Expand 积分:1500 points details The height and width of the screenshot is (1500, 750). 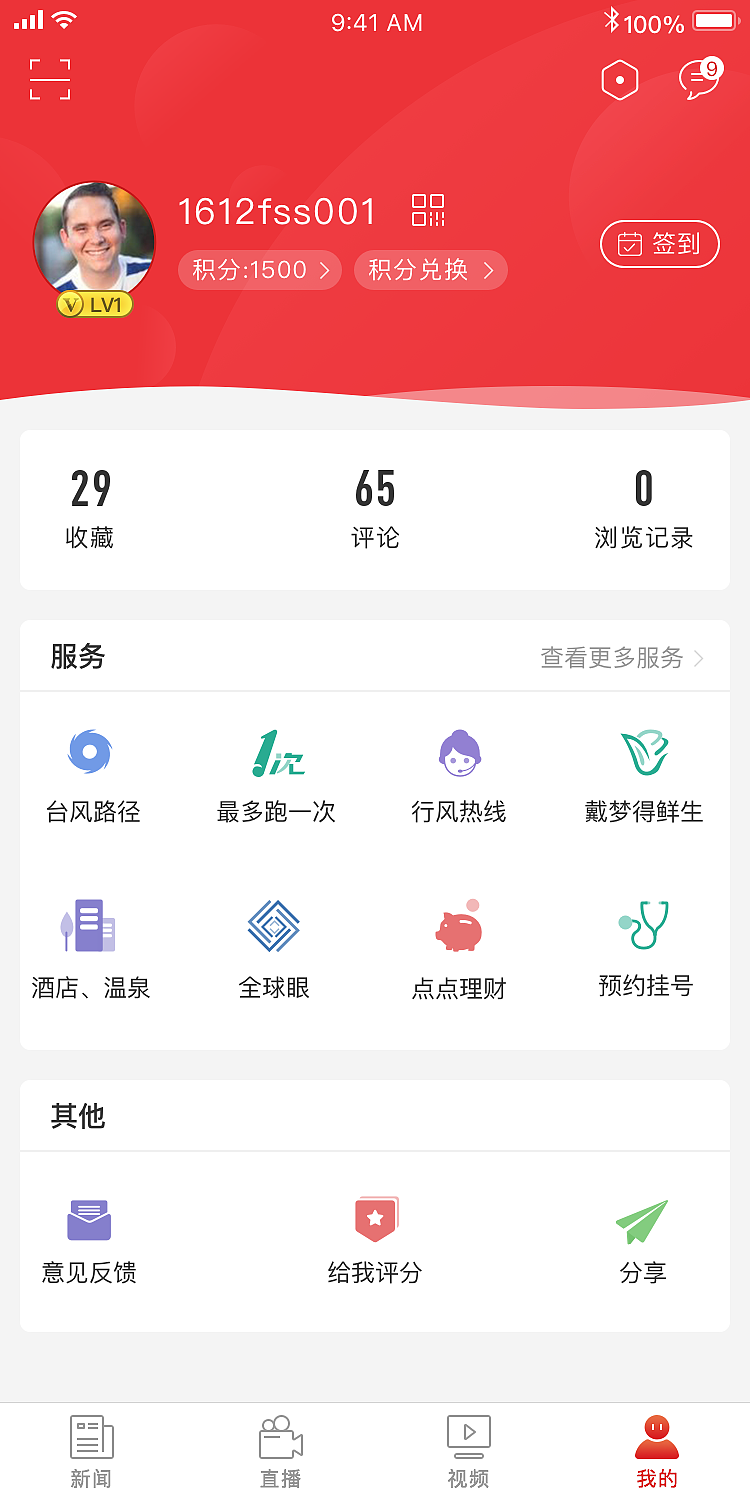(x=259, y=270)
